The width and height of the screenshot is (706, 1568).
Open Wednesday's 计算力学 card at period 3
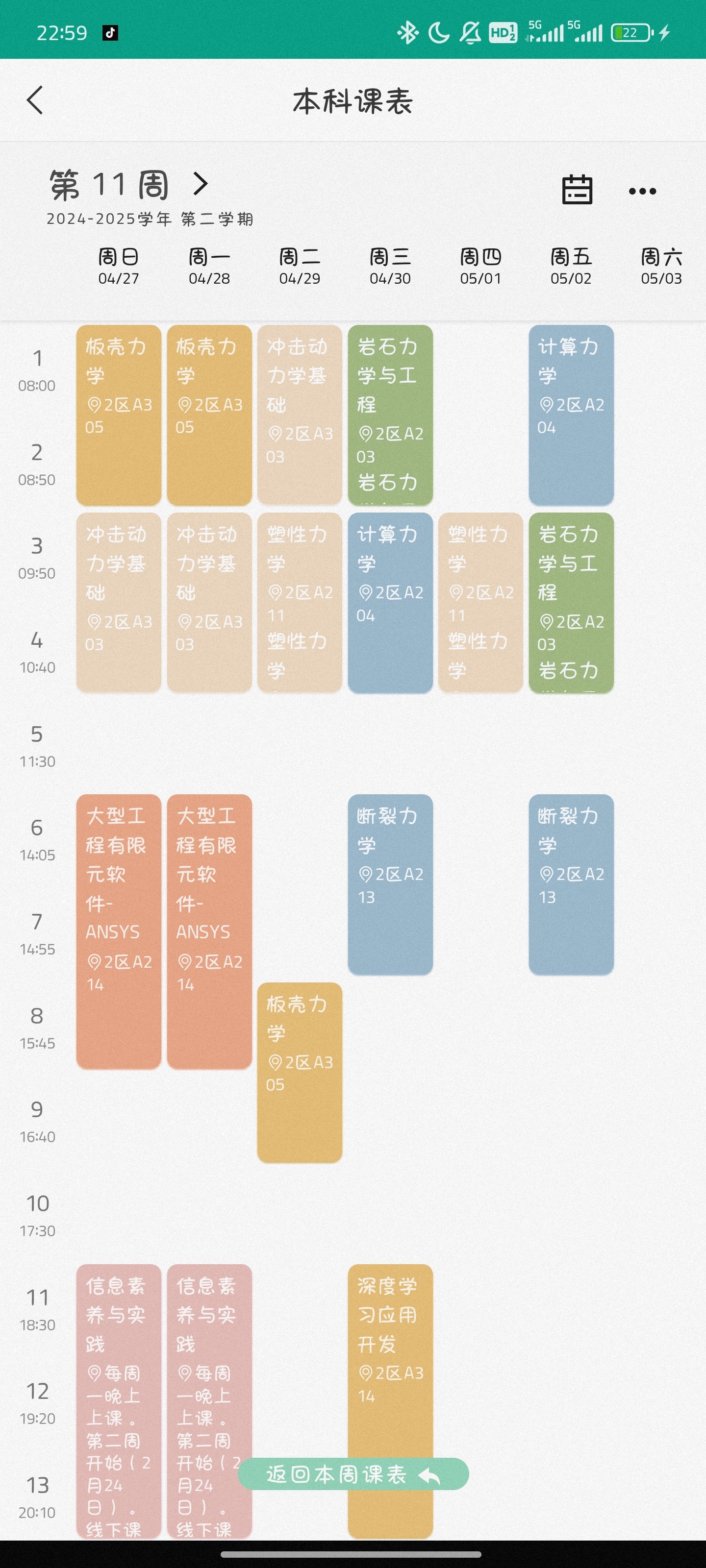pyautogui.click(x=390, y=603)
